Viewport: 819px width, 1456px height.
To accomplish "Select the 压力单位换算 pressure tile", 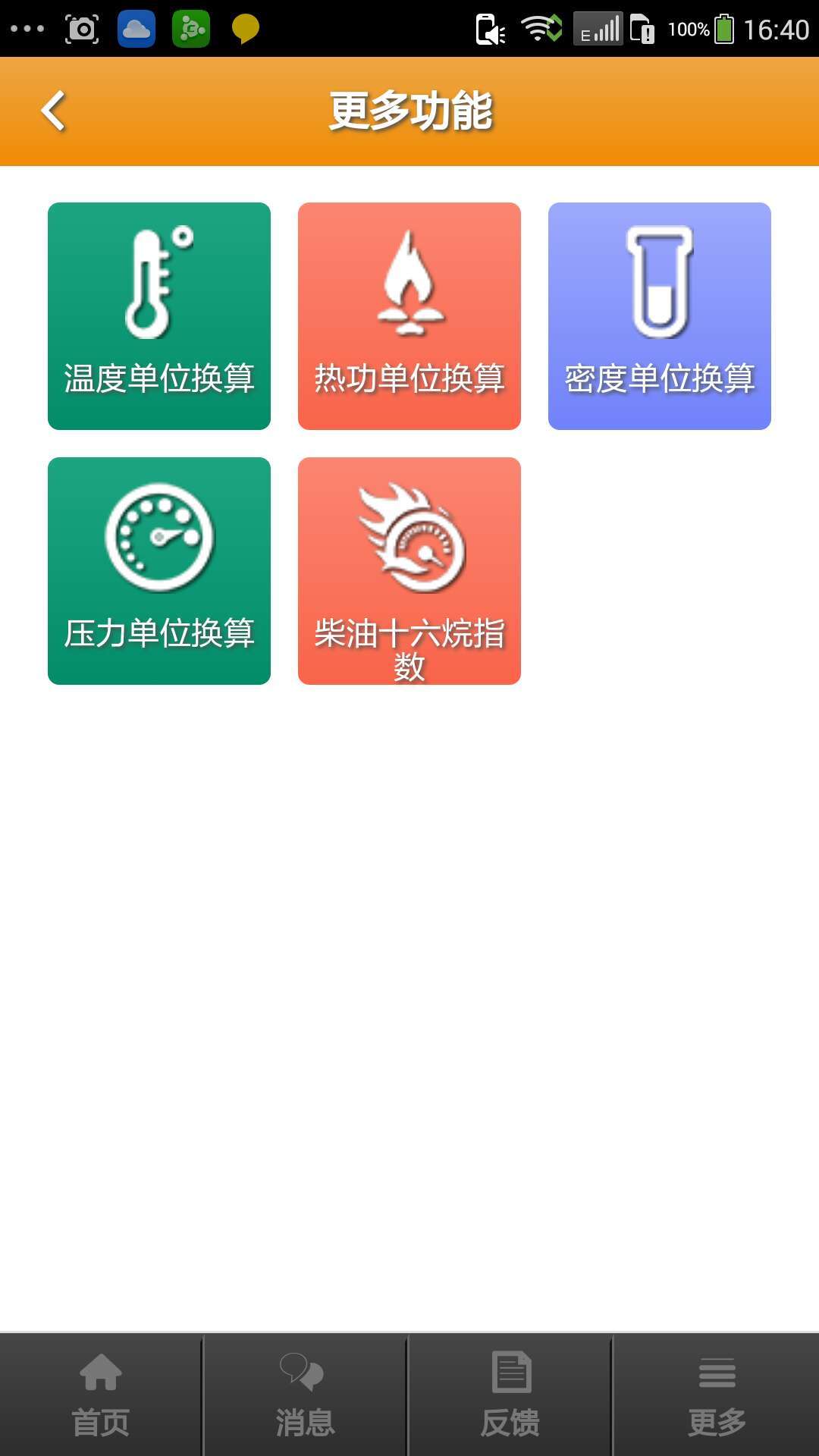I will [x=159, y=571].
